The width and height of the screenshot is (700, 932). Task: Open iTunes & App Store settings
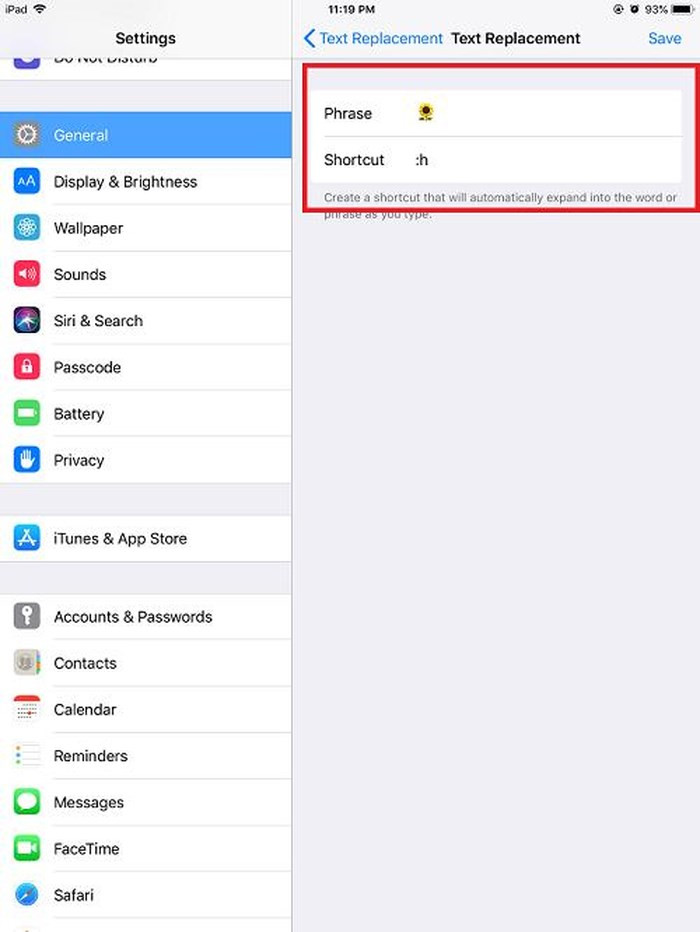coord(146,538)
